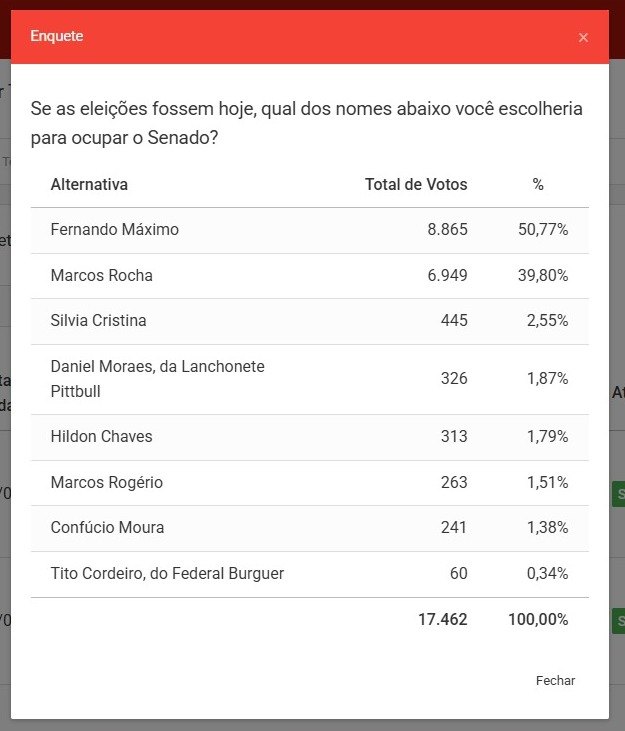
Task: Tap the Fechar button
Action: (x=555, y=680)
